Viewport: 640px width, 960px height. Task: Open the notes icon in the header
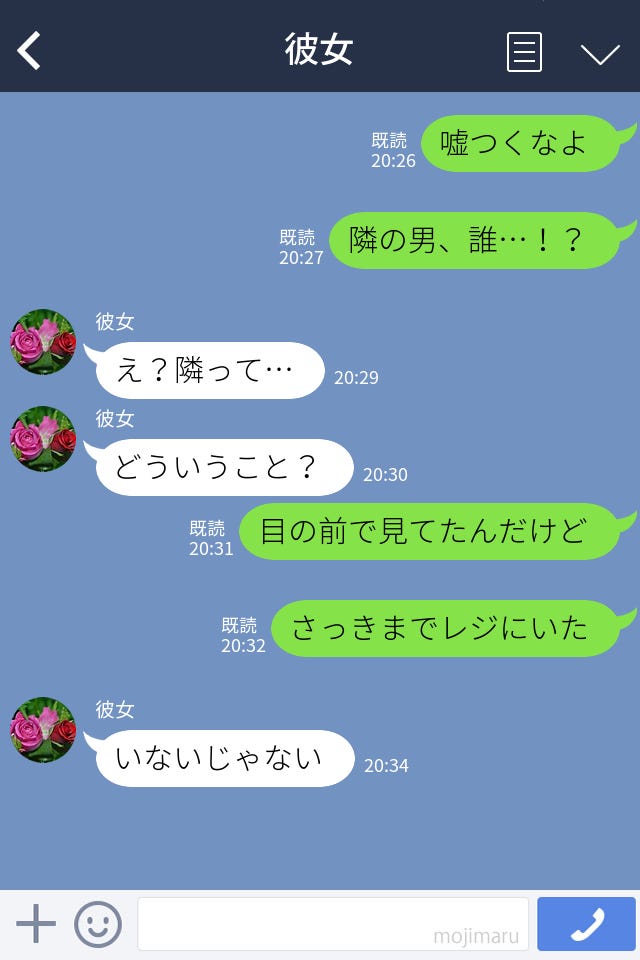click(x=524, y=52)
